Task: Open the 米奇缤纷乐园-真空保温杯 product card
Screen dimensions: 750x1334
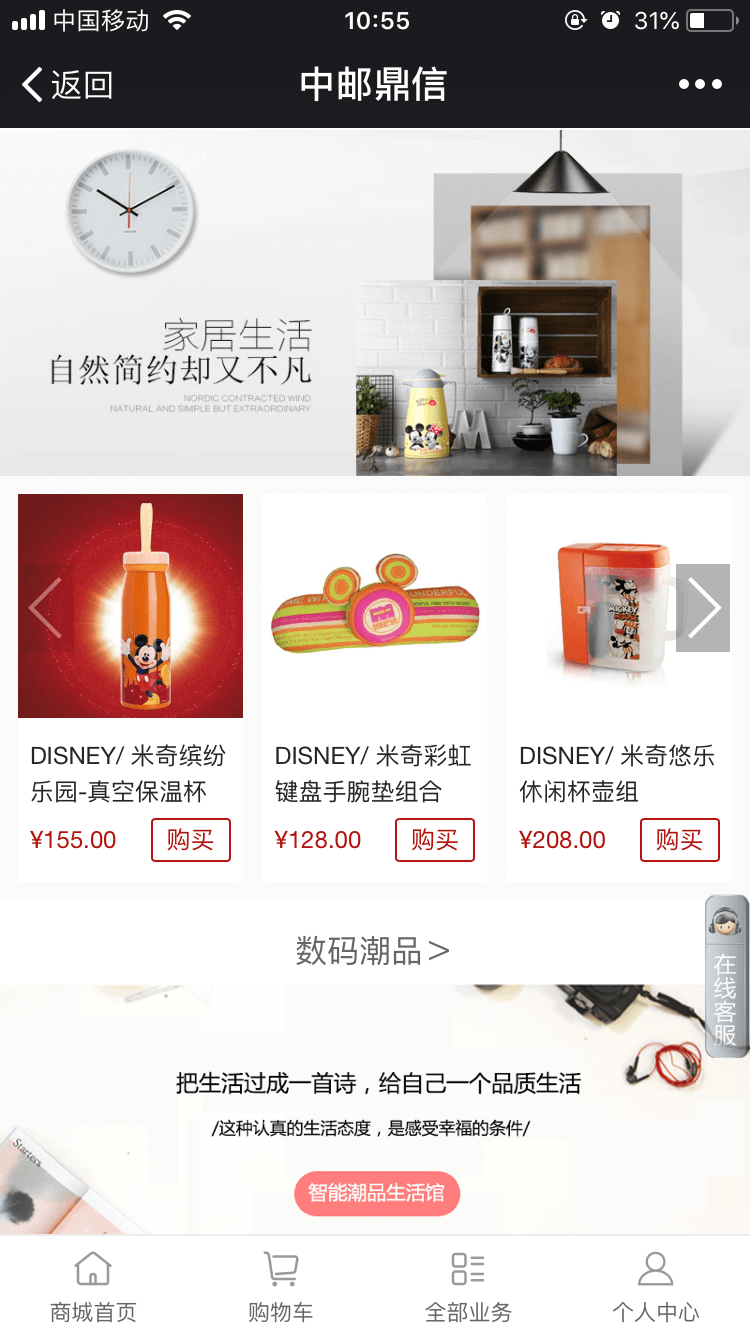Action: (x=130, y=606)
